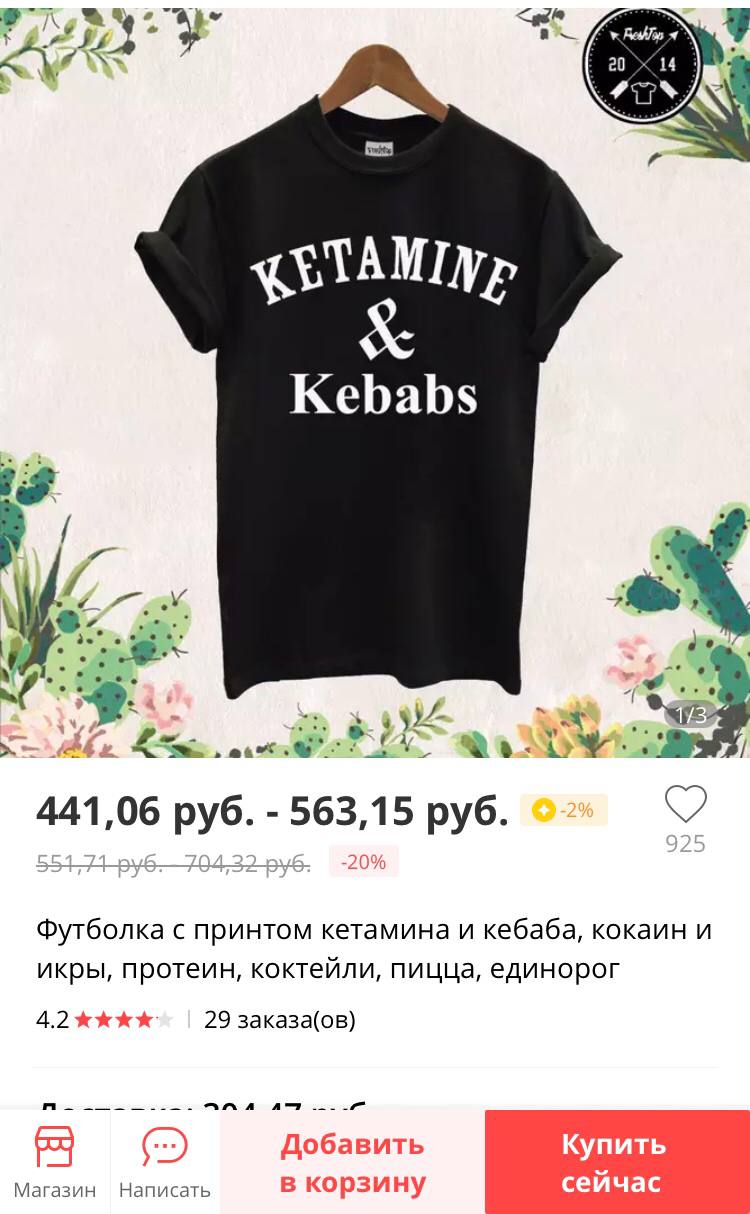The width and height of the screenshot is (750, 1214).
Task: Buy now with Купить сейчас
Action: [x=611, y=1163]
